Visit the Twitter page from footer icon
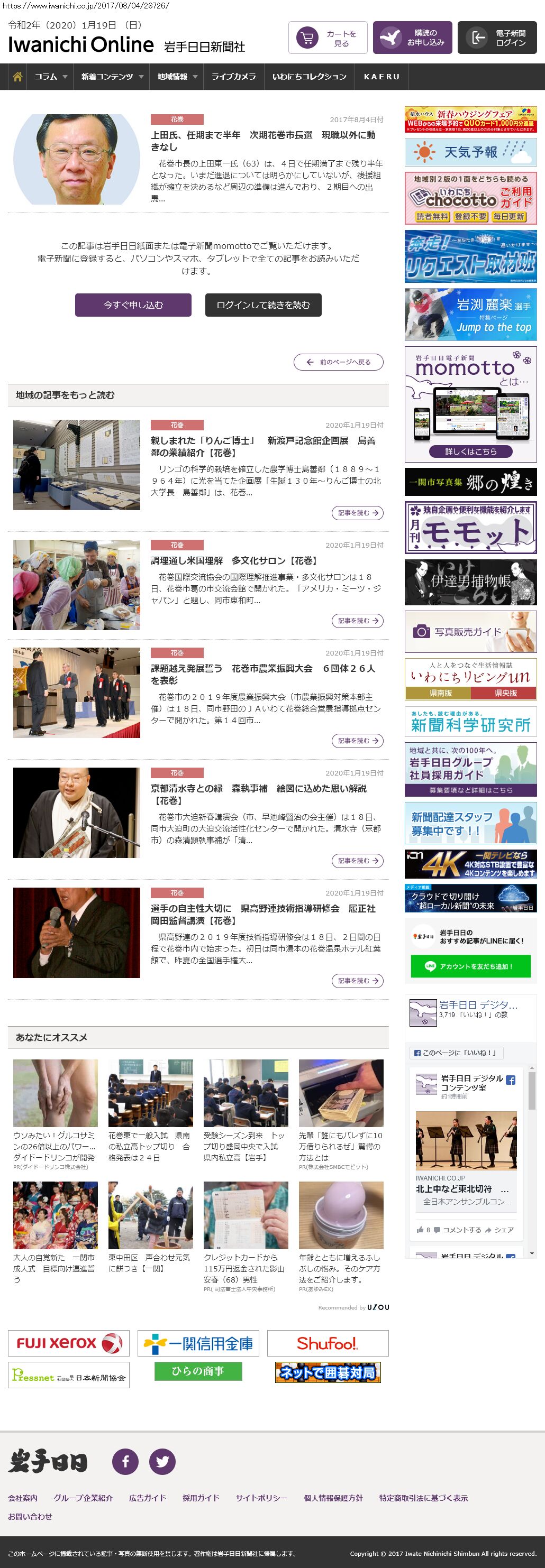 pyautogui.click(x=162, y=1462)
